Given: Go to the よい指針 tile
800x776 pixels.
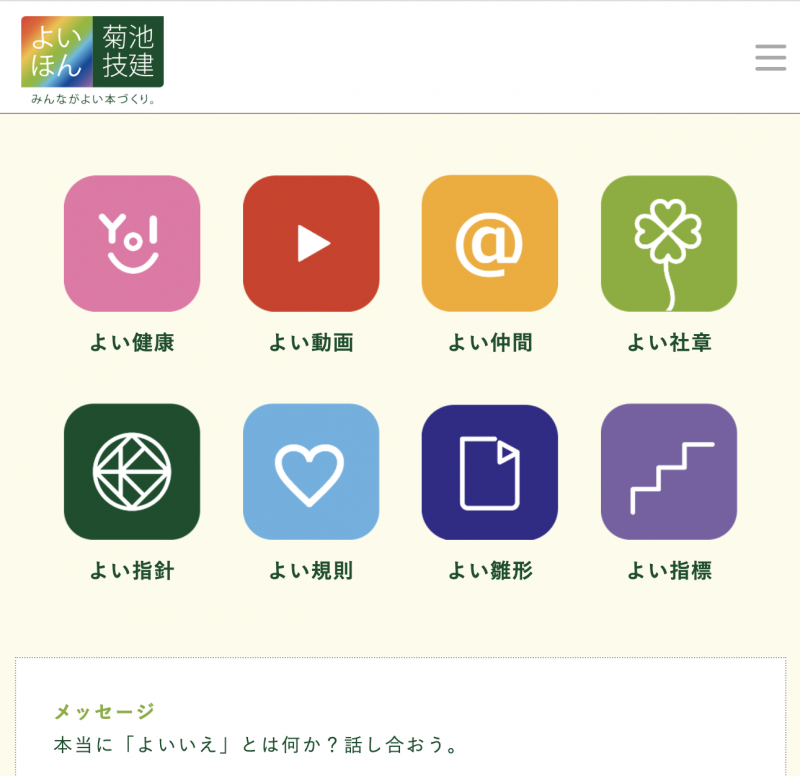Looking at the screenshot, I should pos(132,472).
